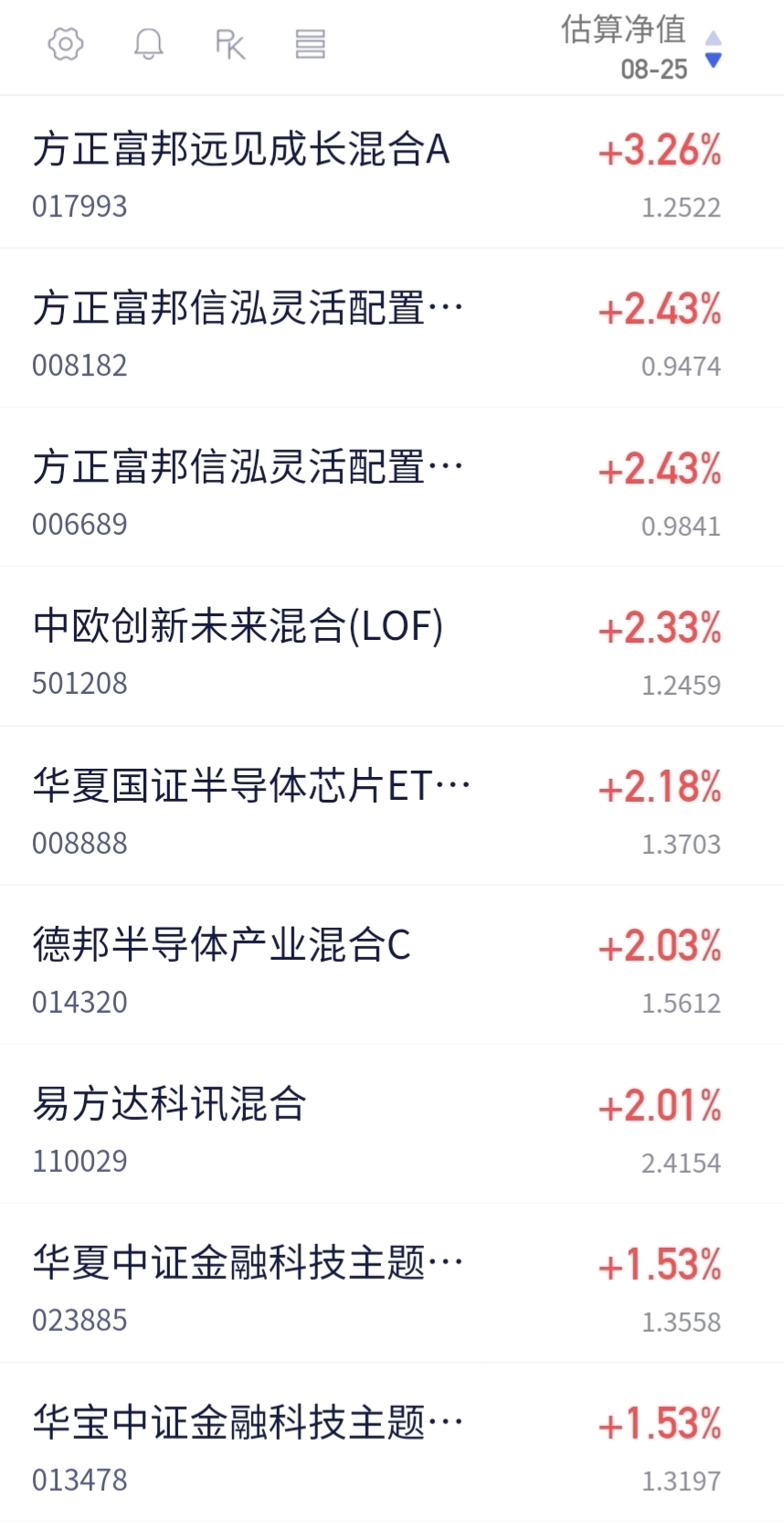Open 易方达科讯混合 fund
Screen dimensions: 784x1522
click(392, 1123)
